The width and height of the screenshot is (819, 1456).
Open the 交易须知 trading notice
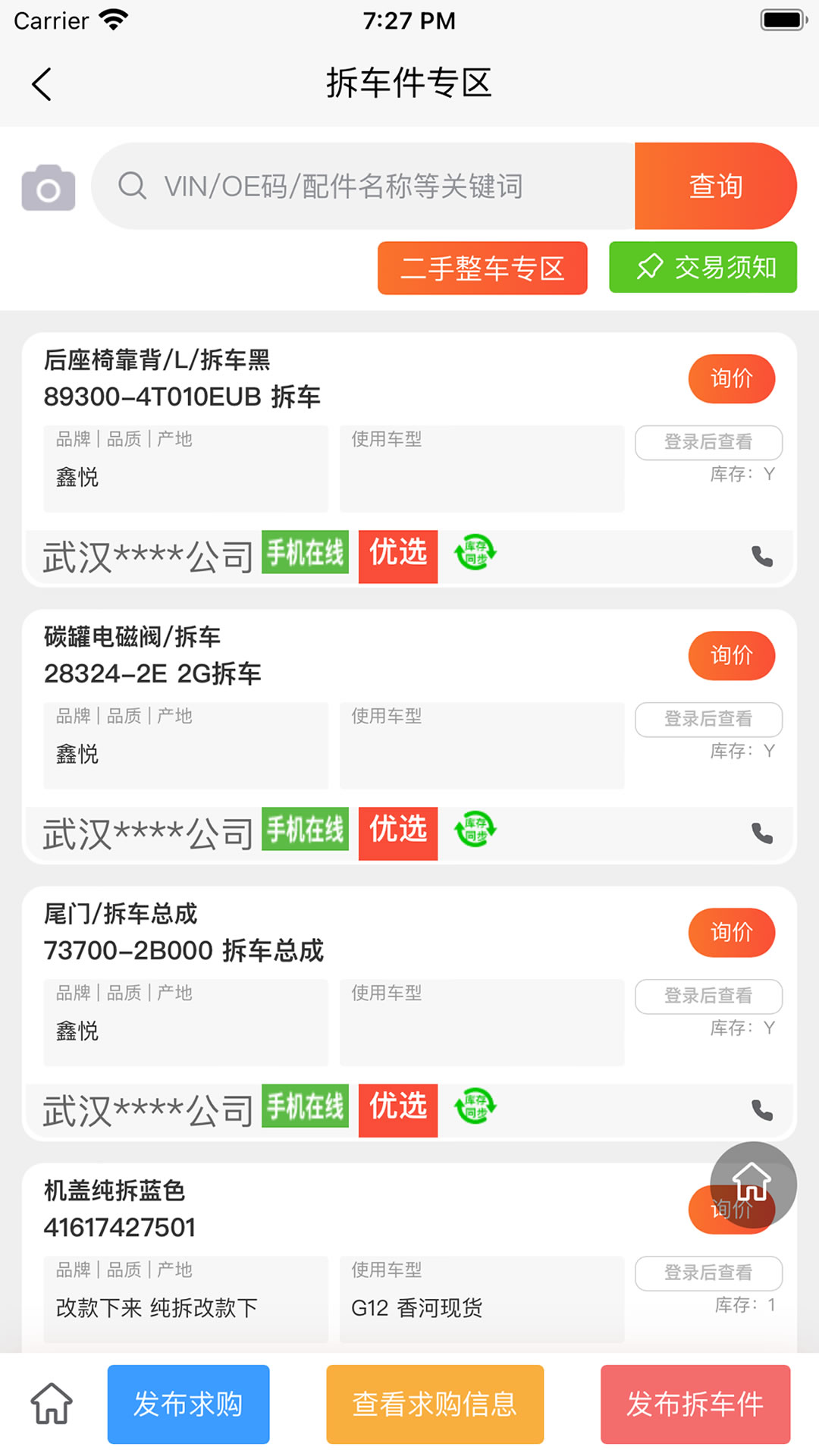click(701, 267)
